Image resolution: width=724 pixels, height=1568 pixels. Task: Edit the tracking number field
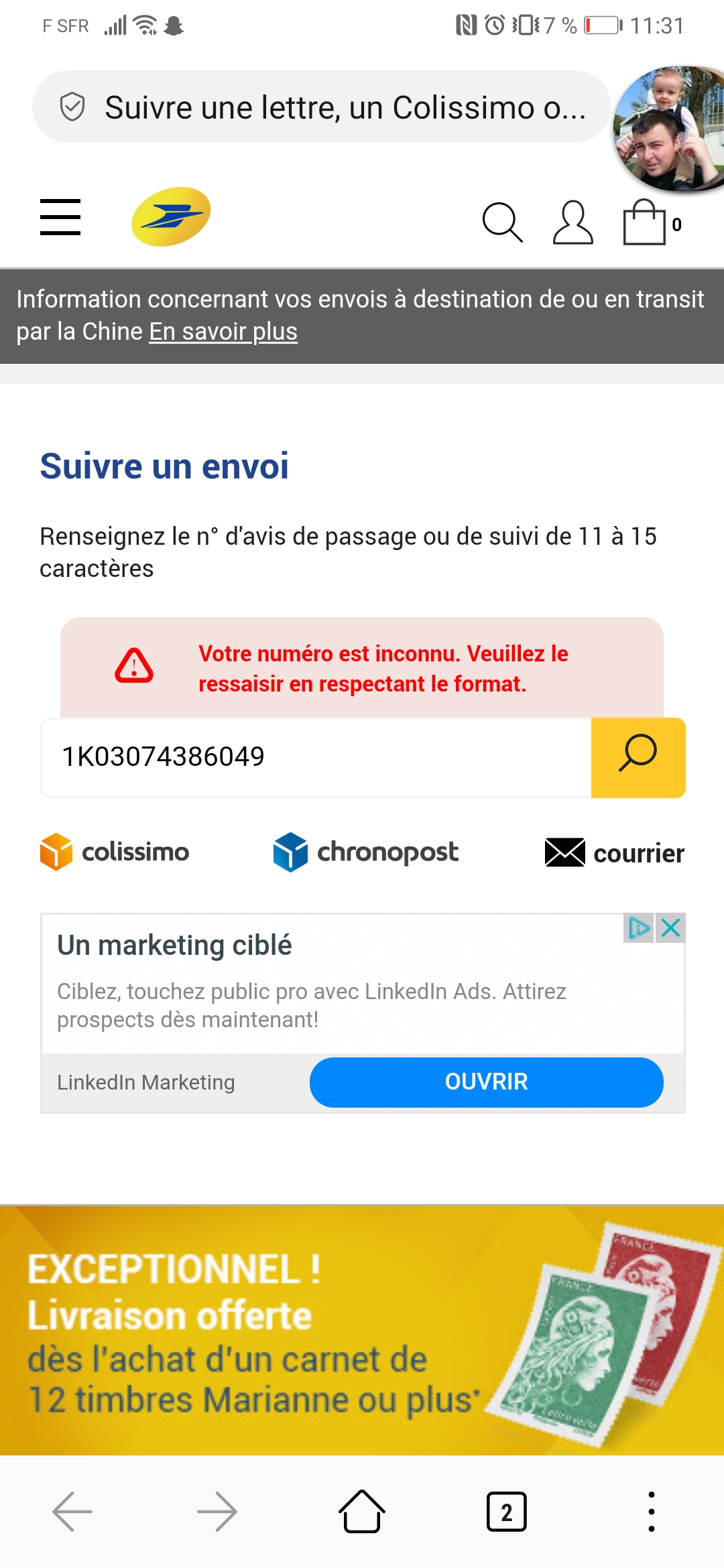tap(315, 757)
